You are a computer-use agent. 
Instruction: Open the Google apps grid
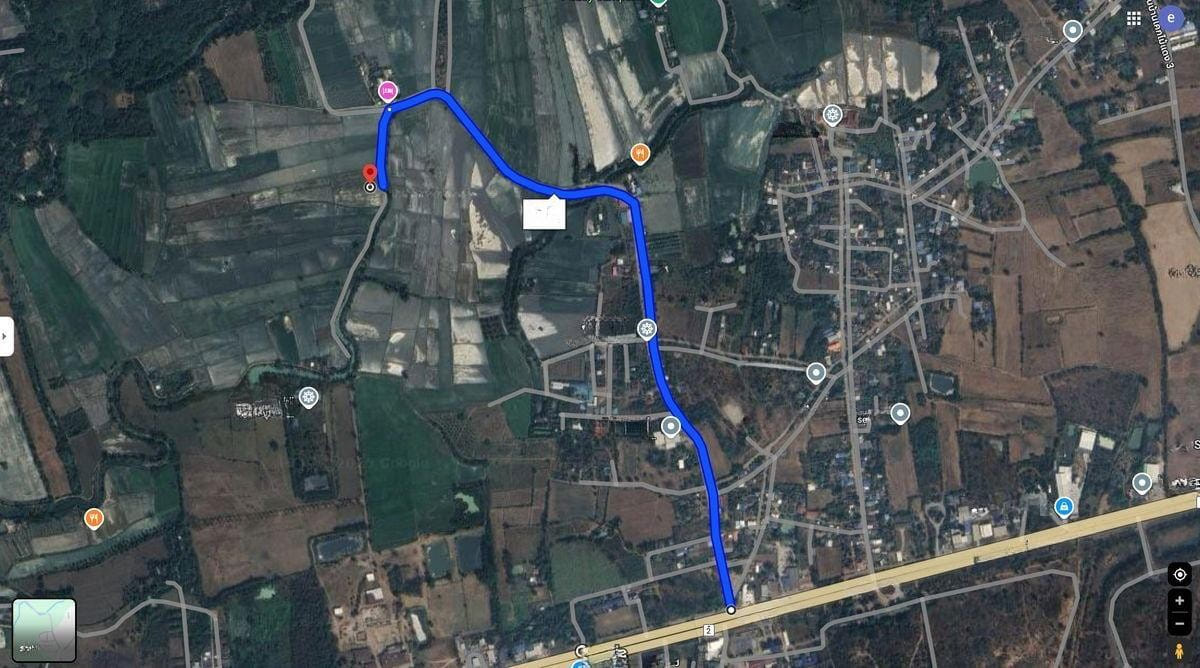coord(1133,19)
